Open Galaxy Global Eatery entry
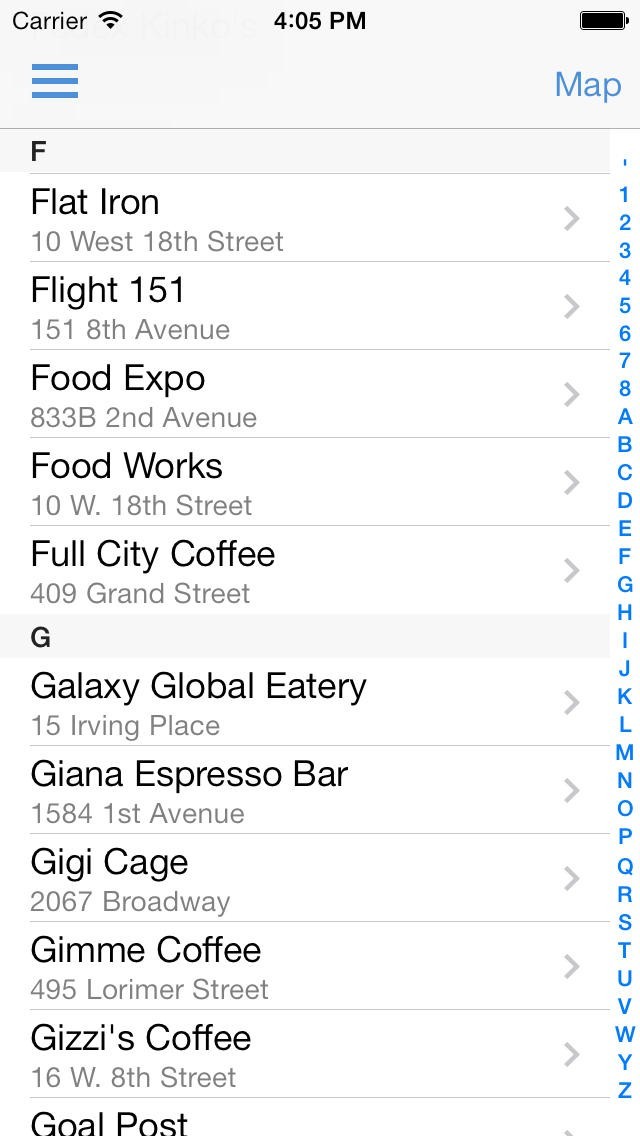Viewport: 640px width, 1136px height. click(x=300, y=702)
